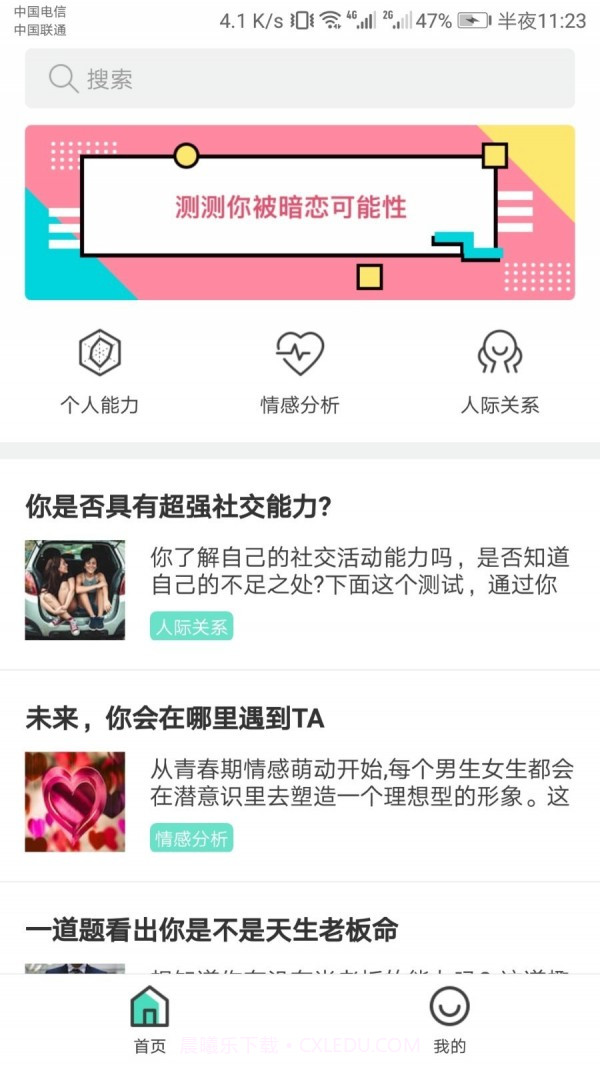Open the 情感分析 category
The height and width of the screenshot is (1067, 600).
300,371
